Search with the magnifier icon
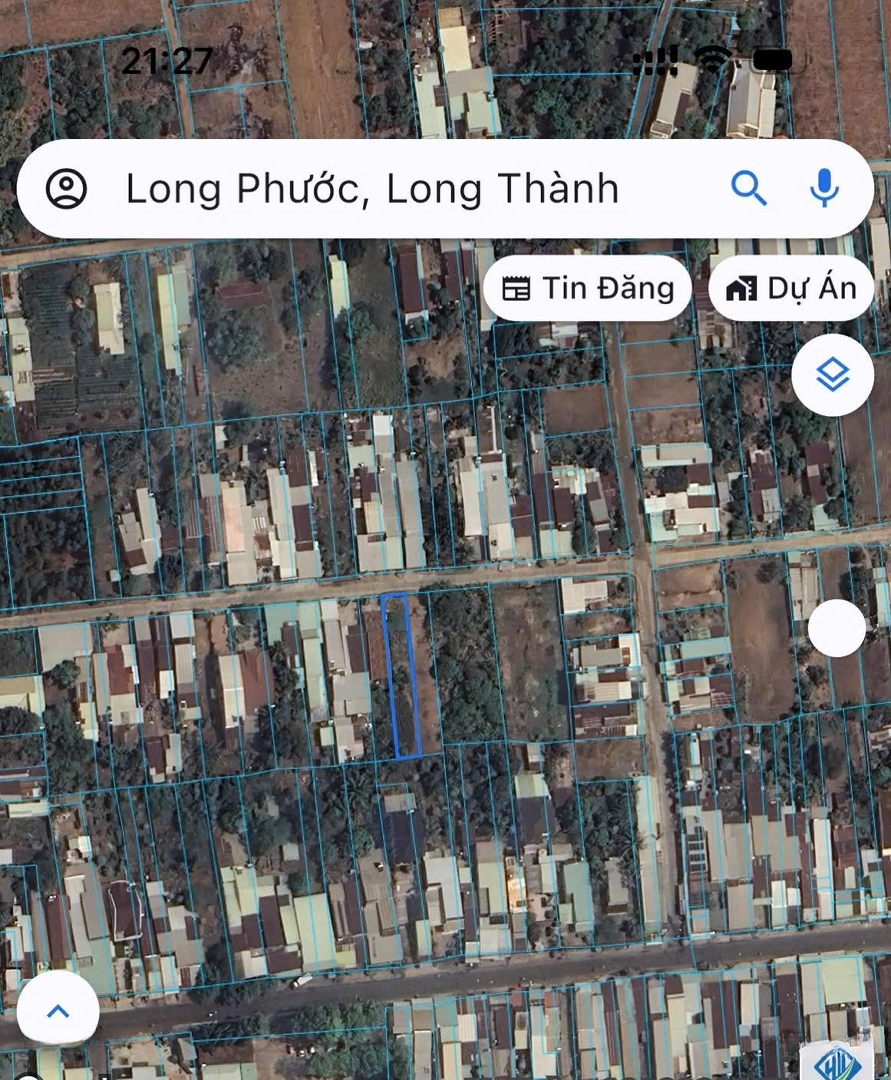891x1080 pixels. pos(748,188)
